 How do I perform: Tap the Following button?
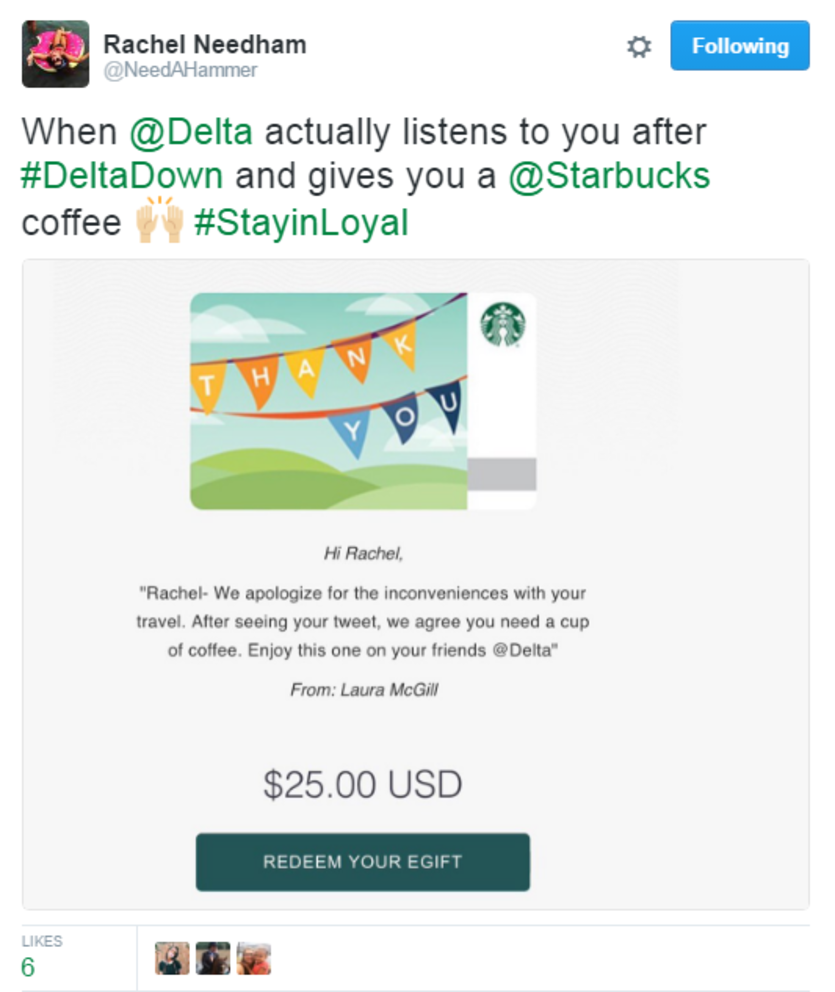pos(739,46)
